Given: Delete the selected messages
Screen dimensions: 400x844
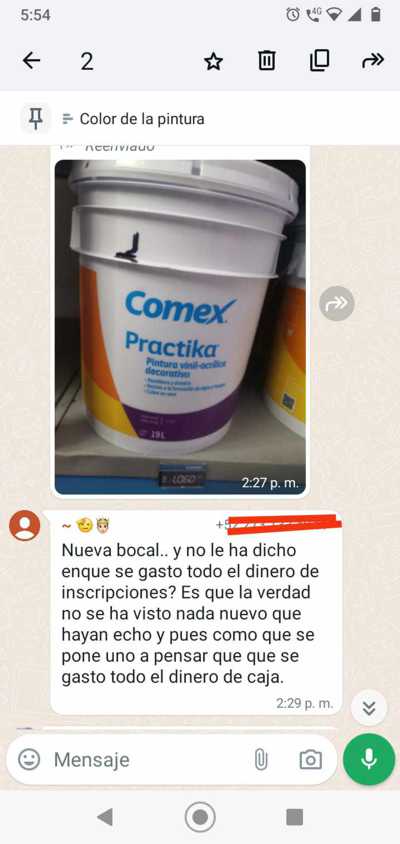Looking at the screenshot, I should (x=266, y=61).
